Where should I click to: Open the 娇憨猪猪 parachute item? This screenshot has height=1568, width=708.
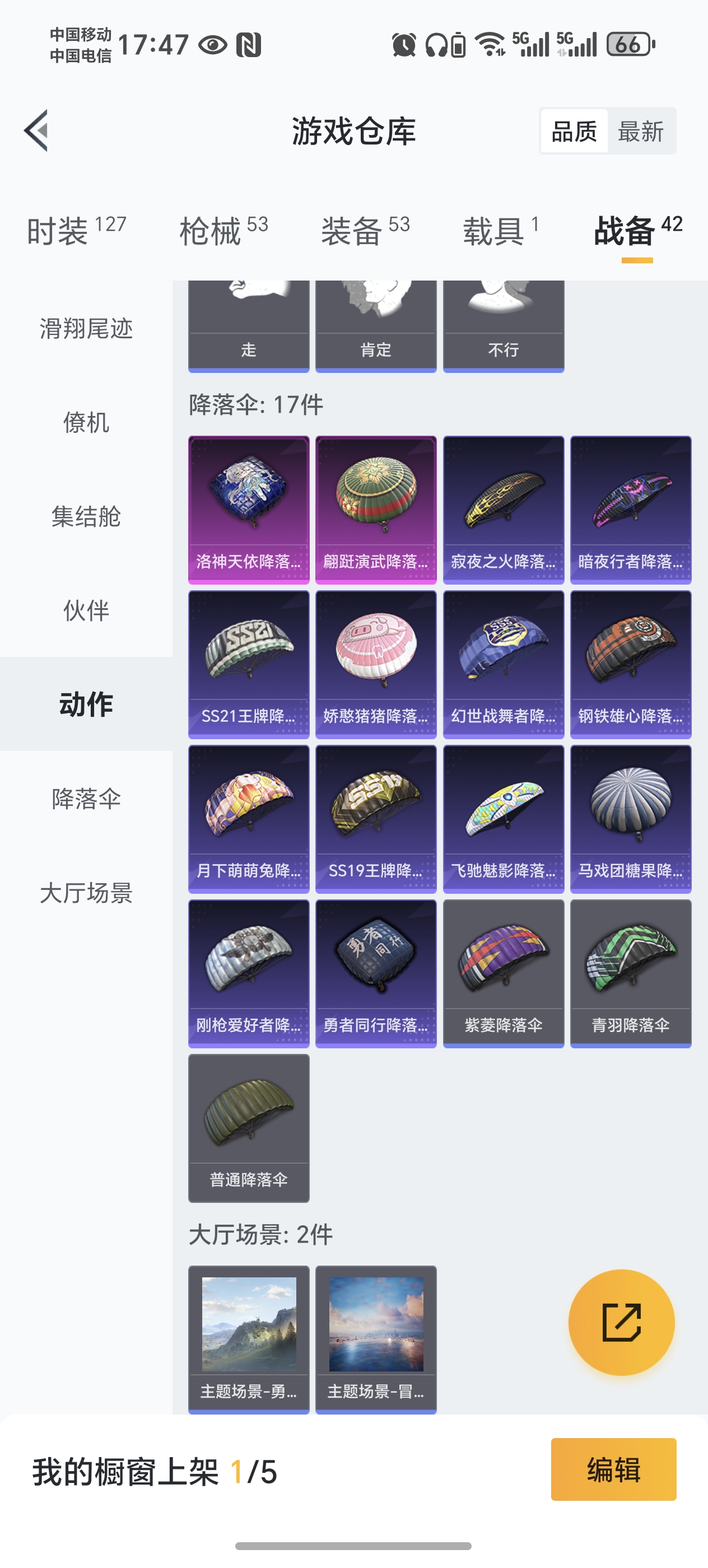[x=376, y=664]
